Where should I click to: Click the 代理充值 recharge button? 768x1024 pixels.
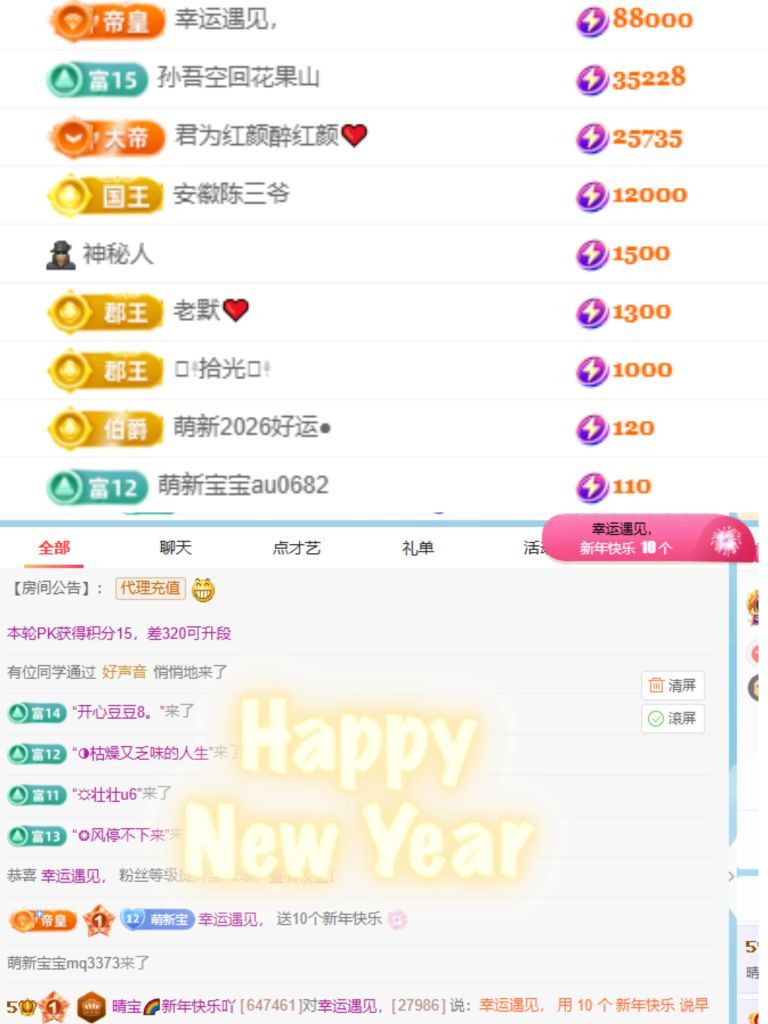(150, 588)
